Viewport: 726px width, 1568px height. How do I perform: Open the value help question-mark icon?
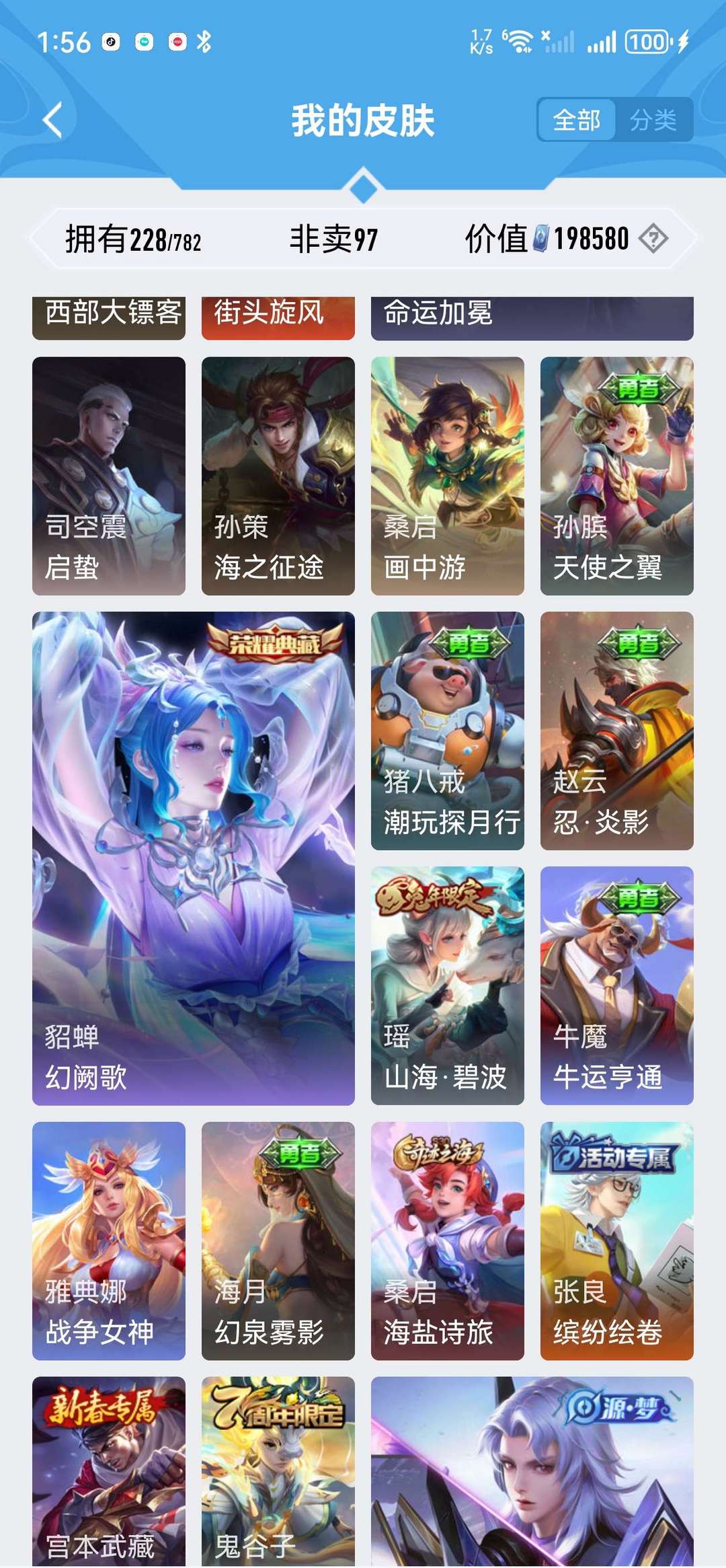point(653,239)
